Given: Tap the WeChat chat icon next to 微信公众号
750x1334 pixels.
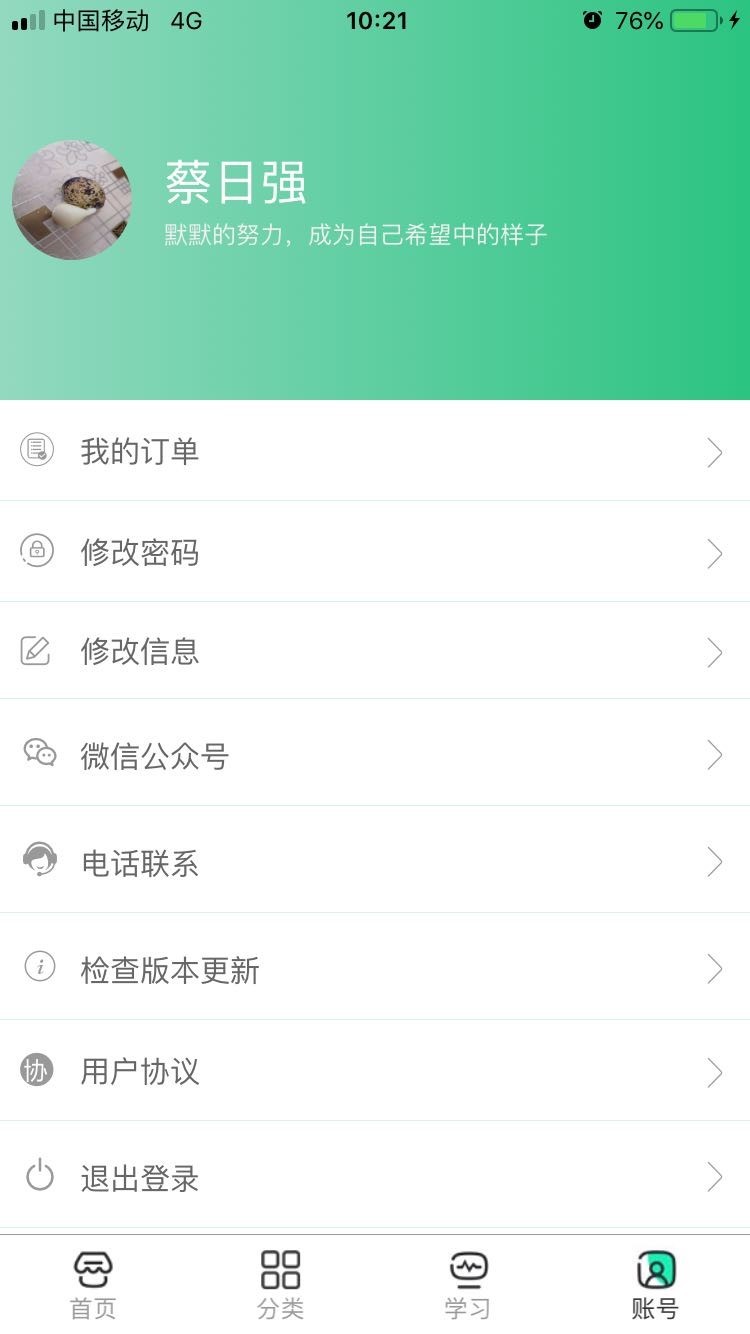Looking at the screenshot, I should 37,757.
